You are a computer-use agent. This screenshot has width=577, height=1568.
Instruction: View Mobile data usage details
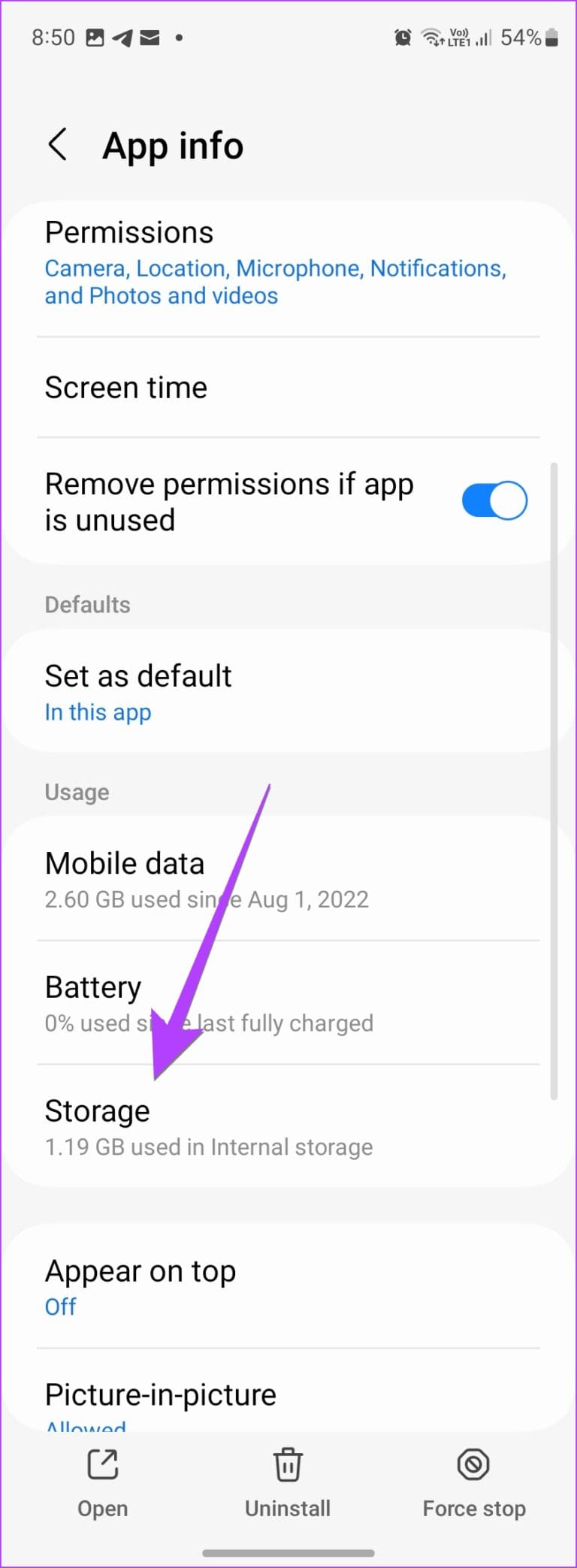point(225,879)
